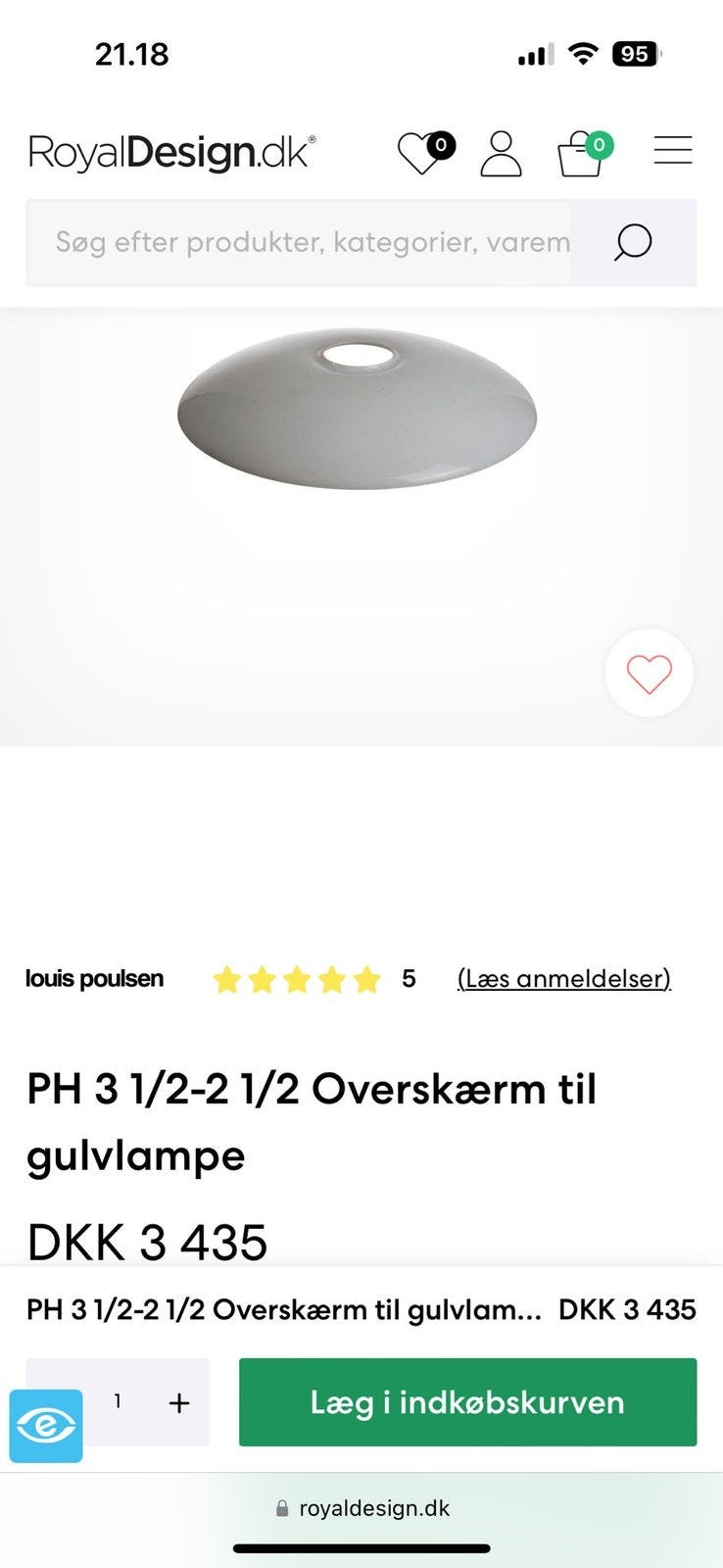Tap Læg i indkøbskurven button
The width and height of the screenshot is (723, 1568).
pyautogui.click(x=467, y=1402)
